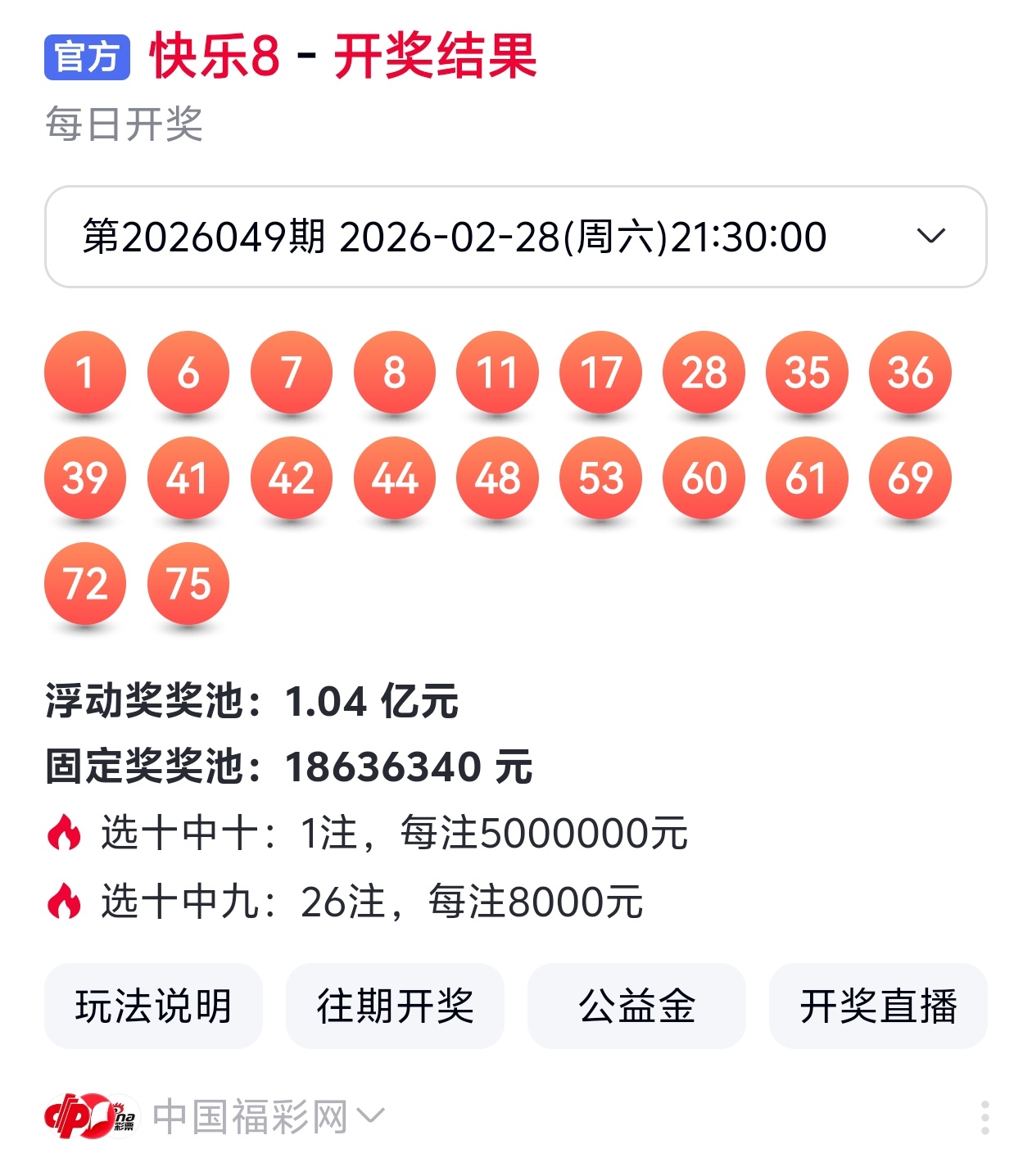Viewport: 1032px width, 1176px height.
Task: Open the three-dot overflow menu
Action: tap(984, 1117)
